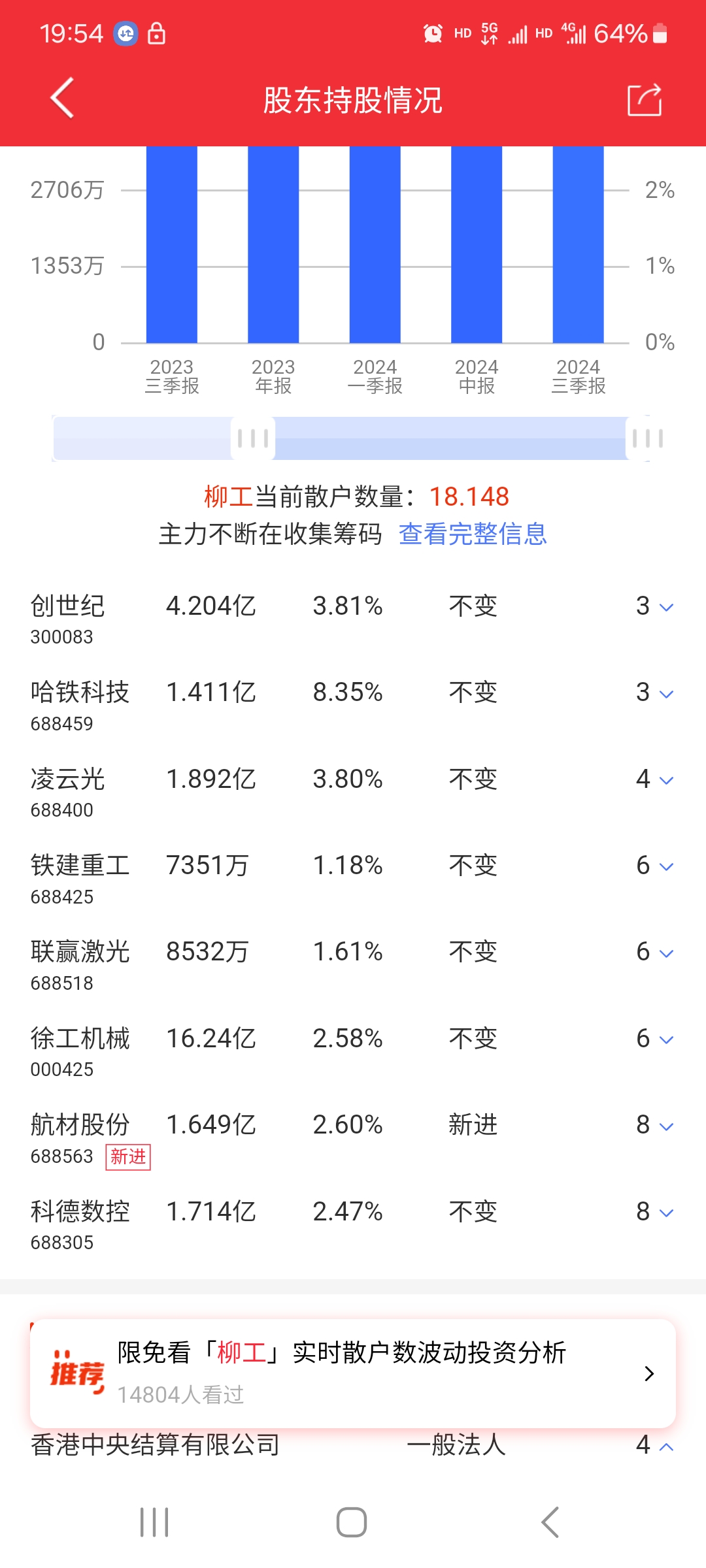The height and width of the screenshot is (1568, 706).
Task: Open recent apps from navigation bar
Action: tap(154, 1522)
